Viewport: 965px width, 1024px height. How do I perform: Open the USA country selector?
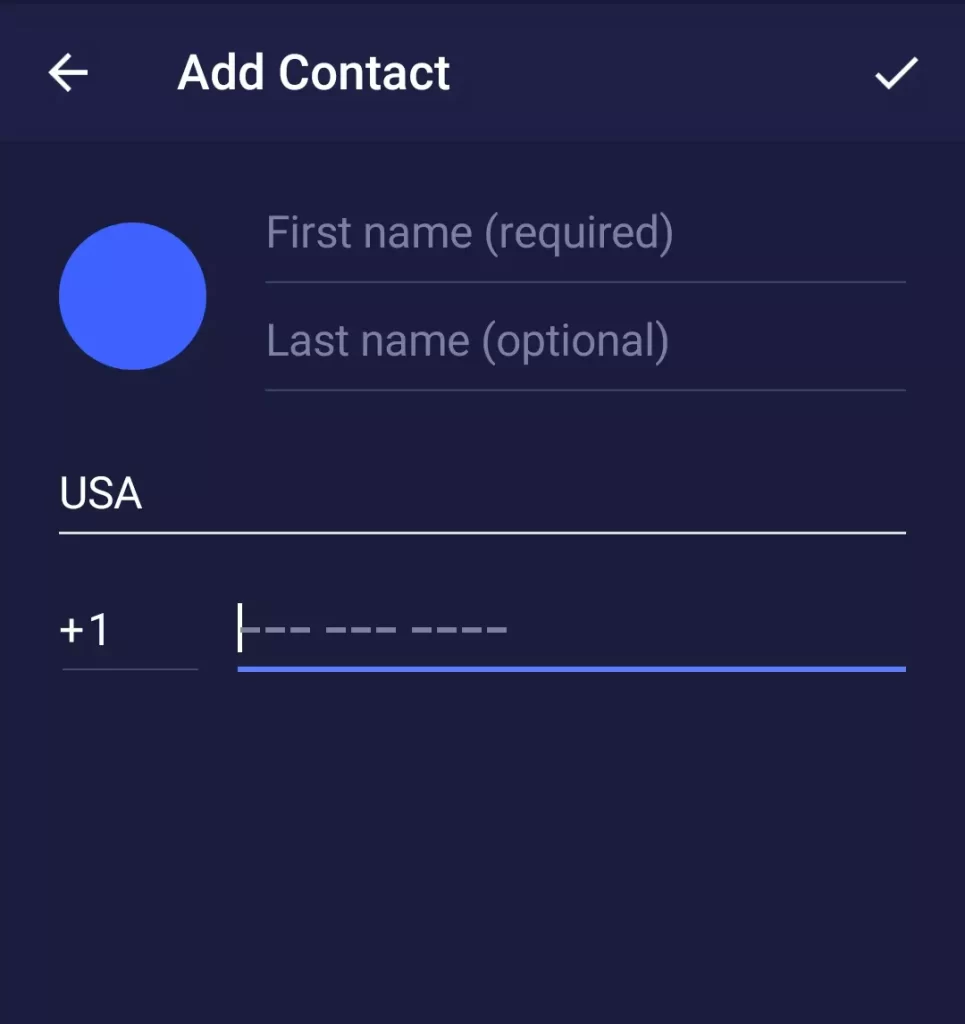click(480, 495)
